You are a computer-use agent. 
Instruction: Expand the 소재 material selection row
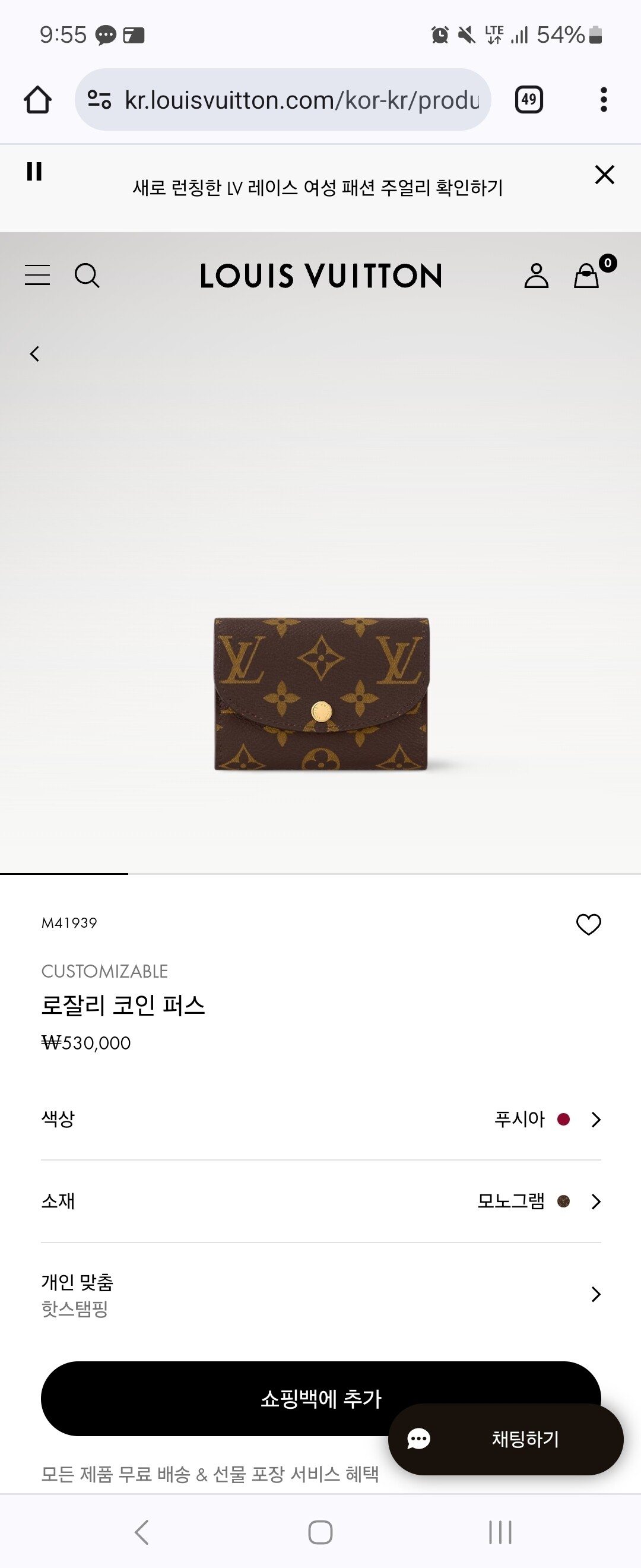[320, 1201]
